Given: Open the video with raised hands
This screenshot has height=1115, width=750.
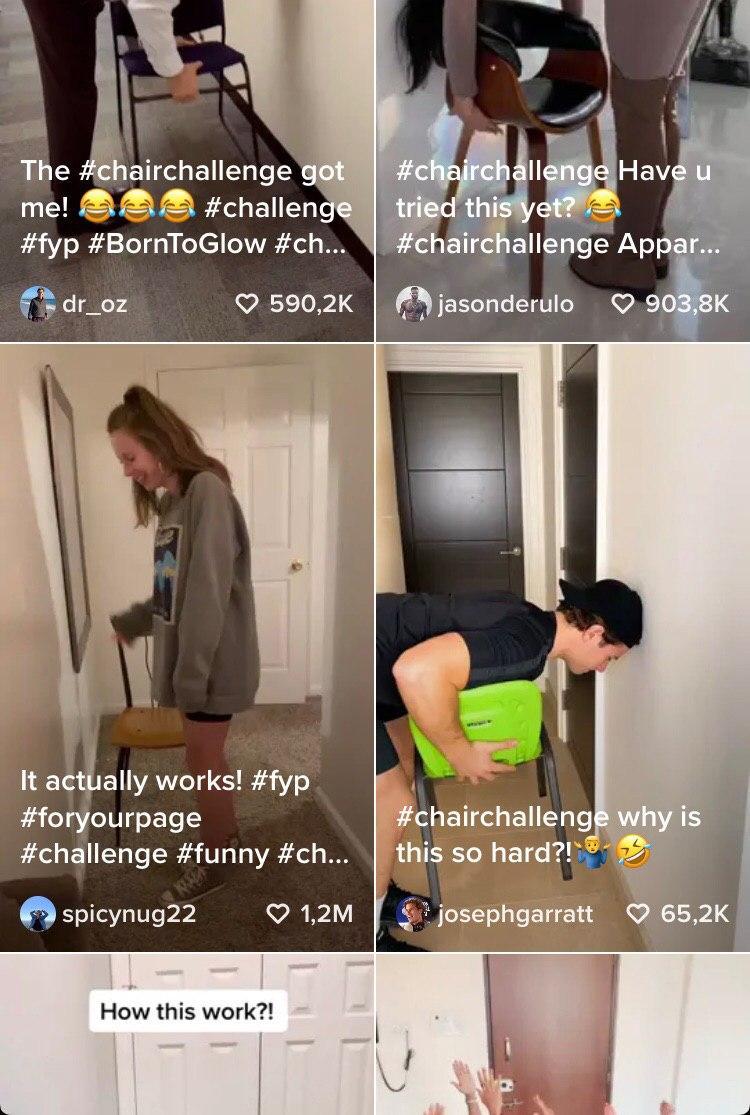Looking at the screenshot, I should (562, 1050).
